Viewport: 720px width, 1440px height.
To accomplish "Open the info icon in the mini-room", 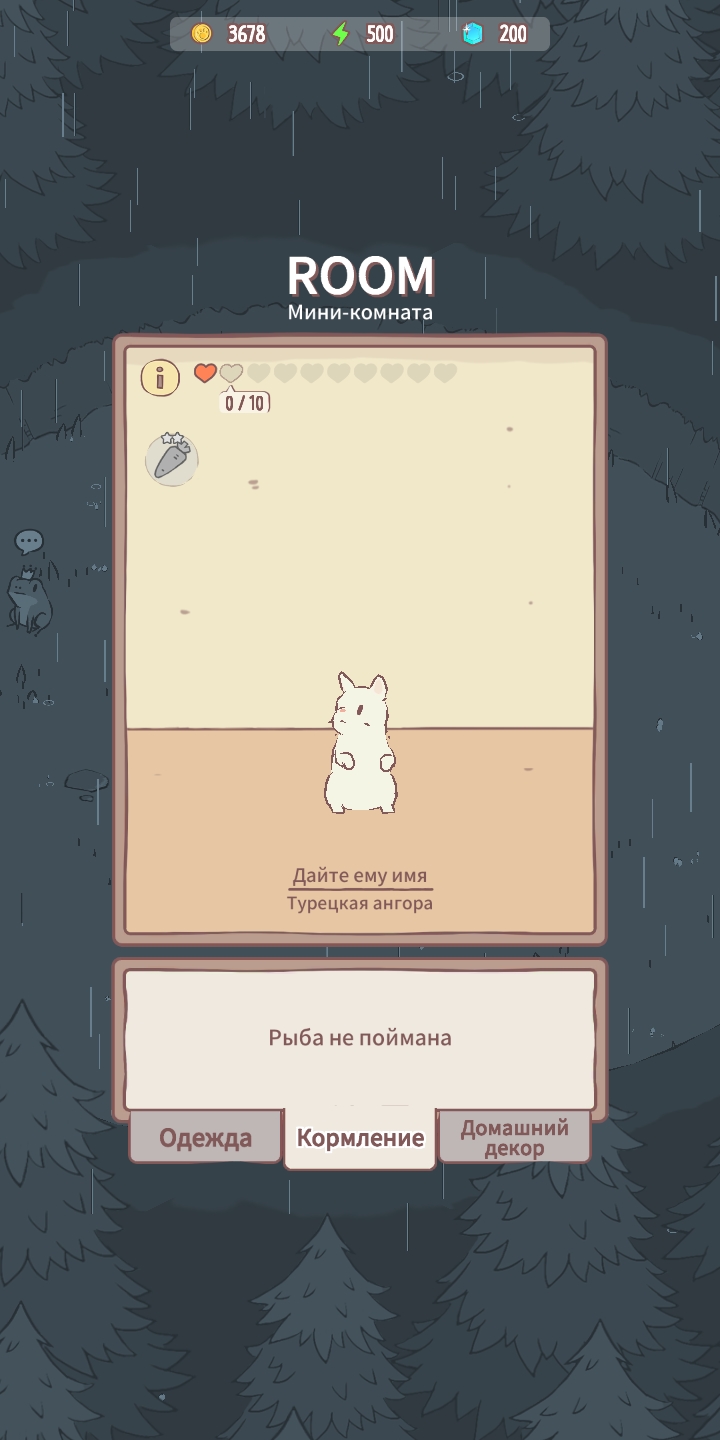I will (x=160, y=377).
